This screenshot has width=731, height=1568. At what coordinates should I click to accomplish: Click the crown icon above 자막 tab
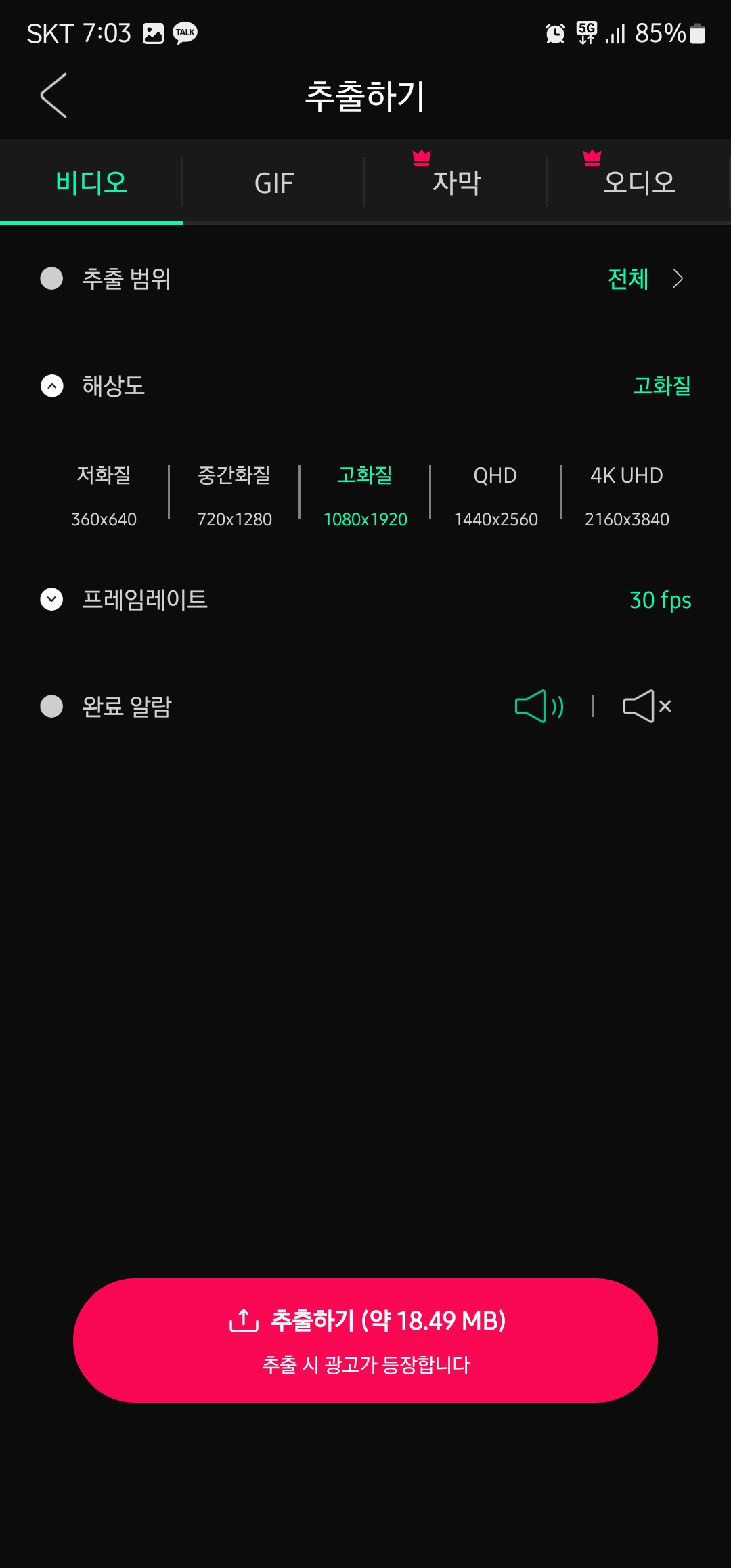421,156
